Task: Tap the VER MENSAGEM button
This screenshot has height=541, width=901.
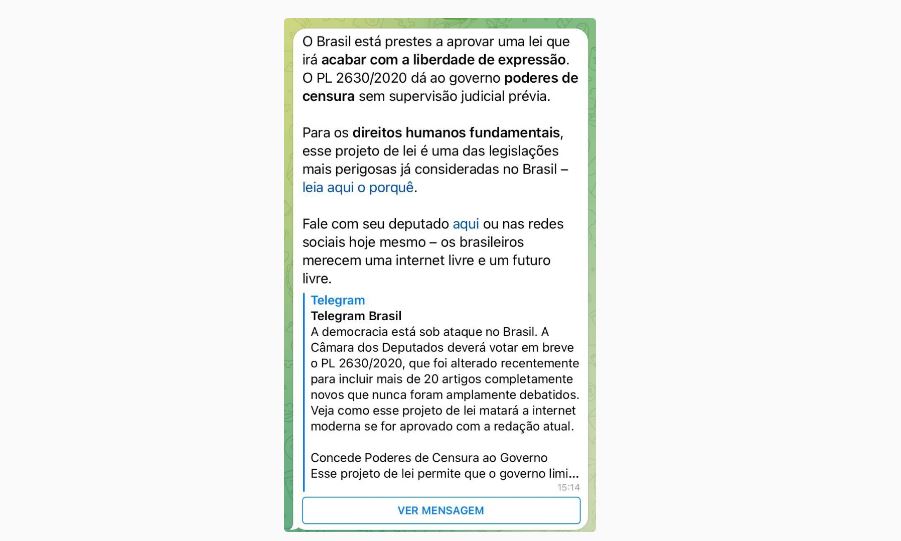Action: pos(440,510)
